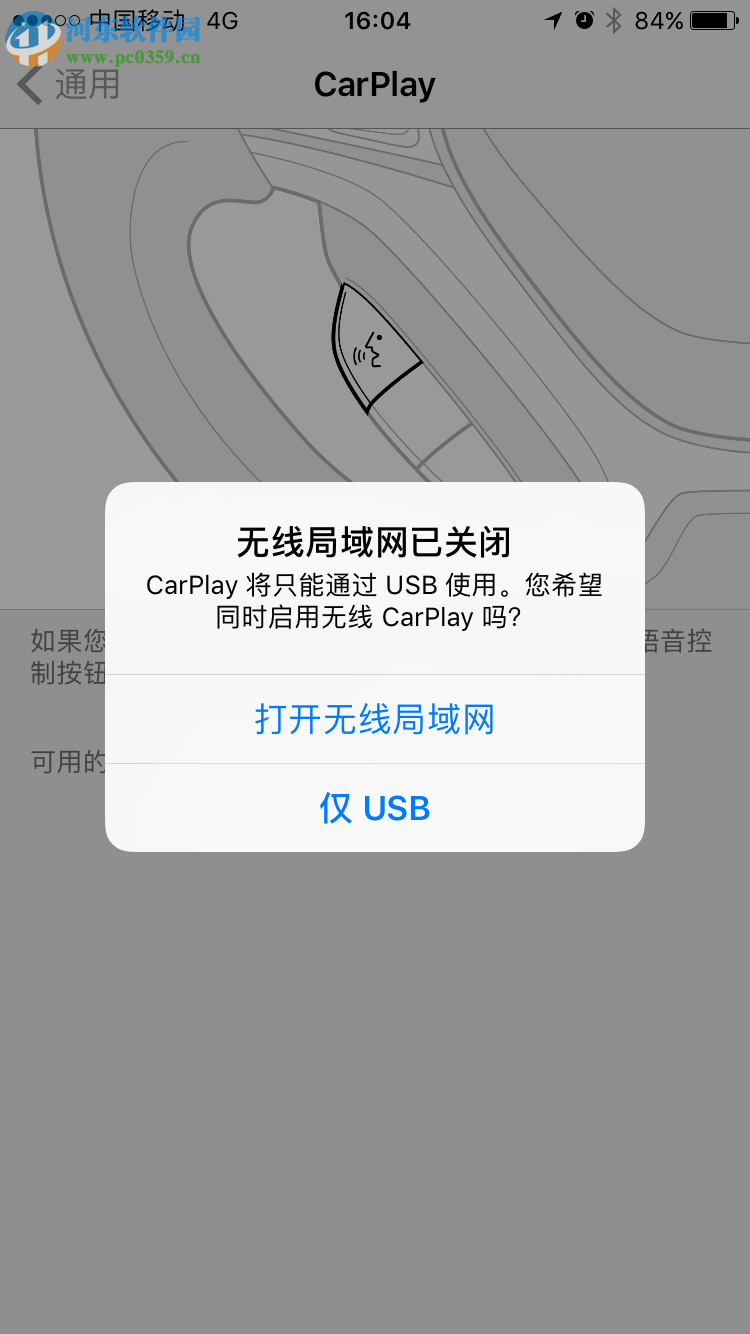750x1334 pixels.
Task: Select the CarPlay title in the navigation bar
Action: point(374,85)
